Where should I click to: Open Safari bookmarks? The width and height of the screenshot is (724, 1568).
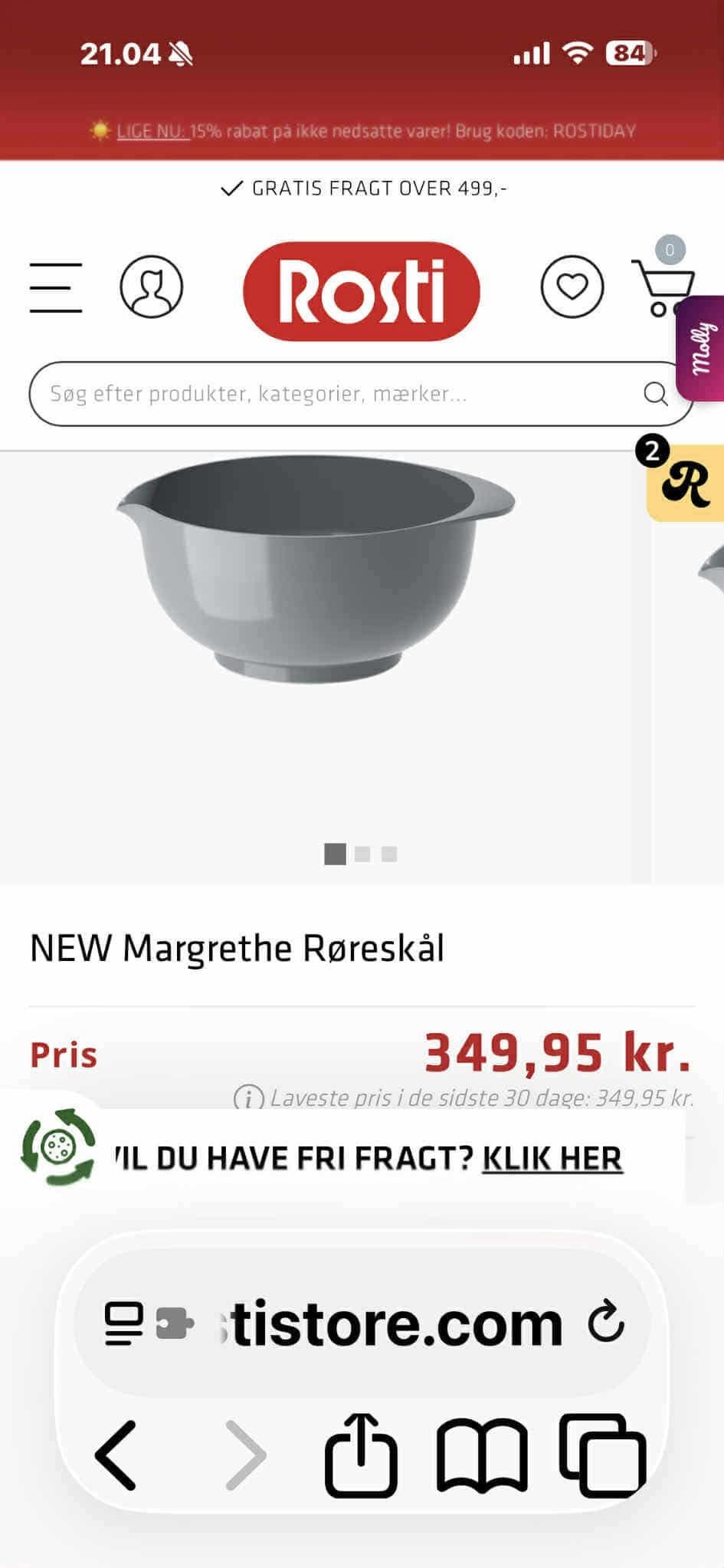[x=482, y=1455]
